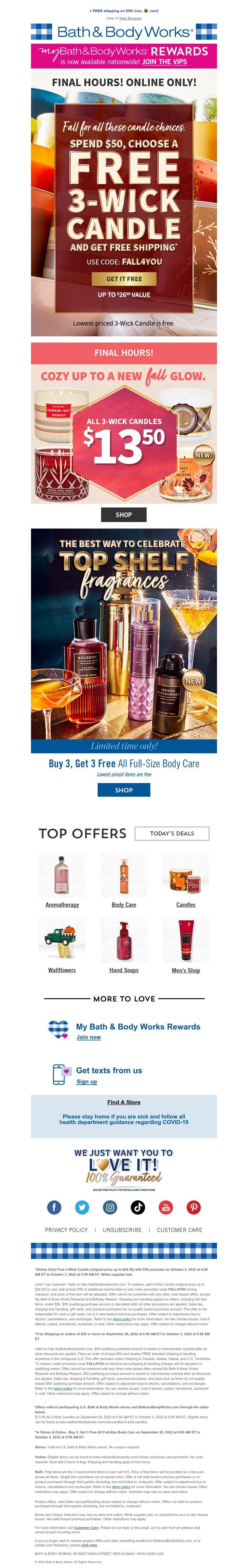Sign up to get texts
Viewport: 248px width, 1568px height.
(86, 1081)
